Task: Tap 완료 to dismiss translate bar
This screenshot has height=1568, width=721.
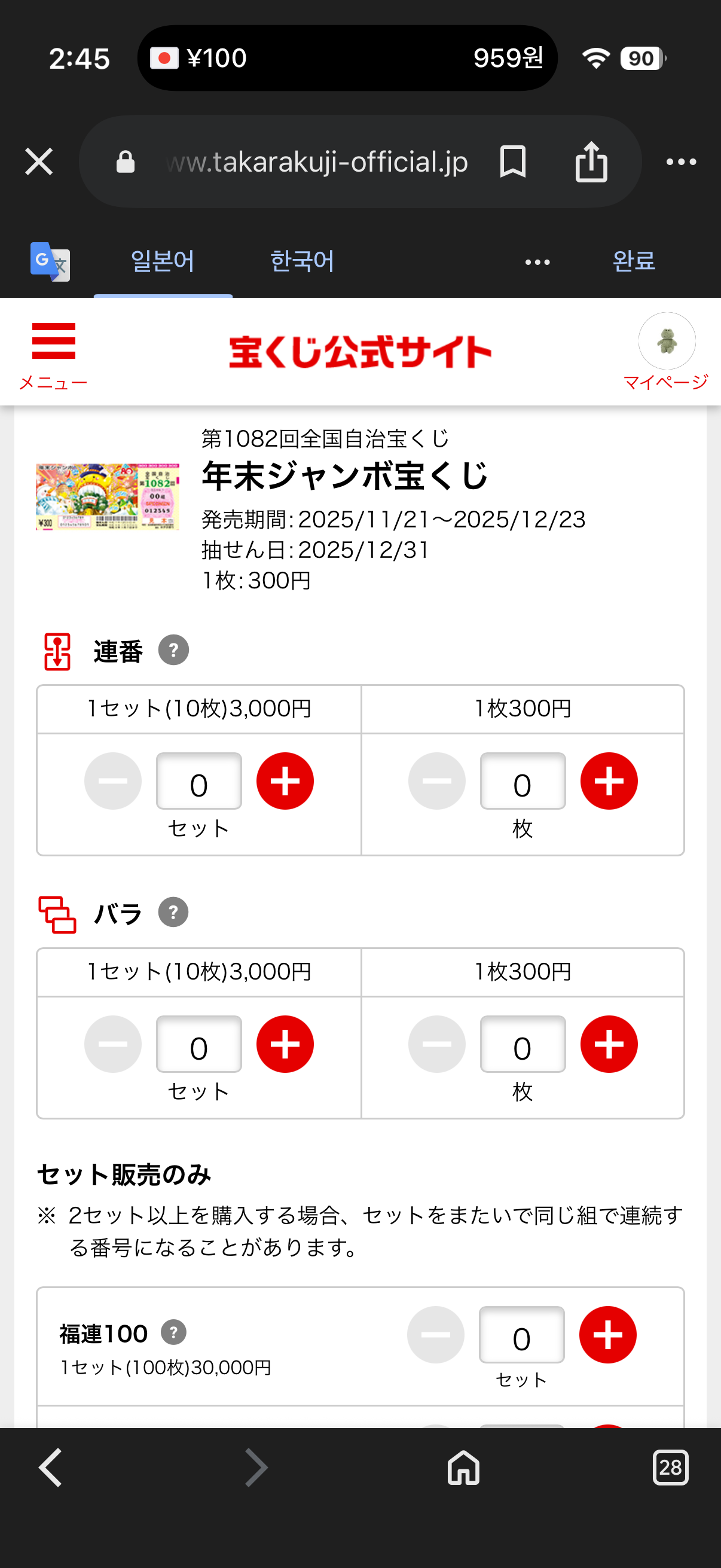Action: pos(633,262)
